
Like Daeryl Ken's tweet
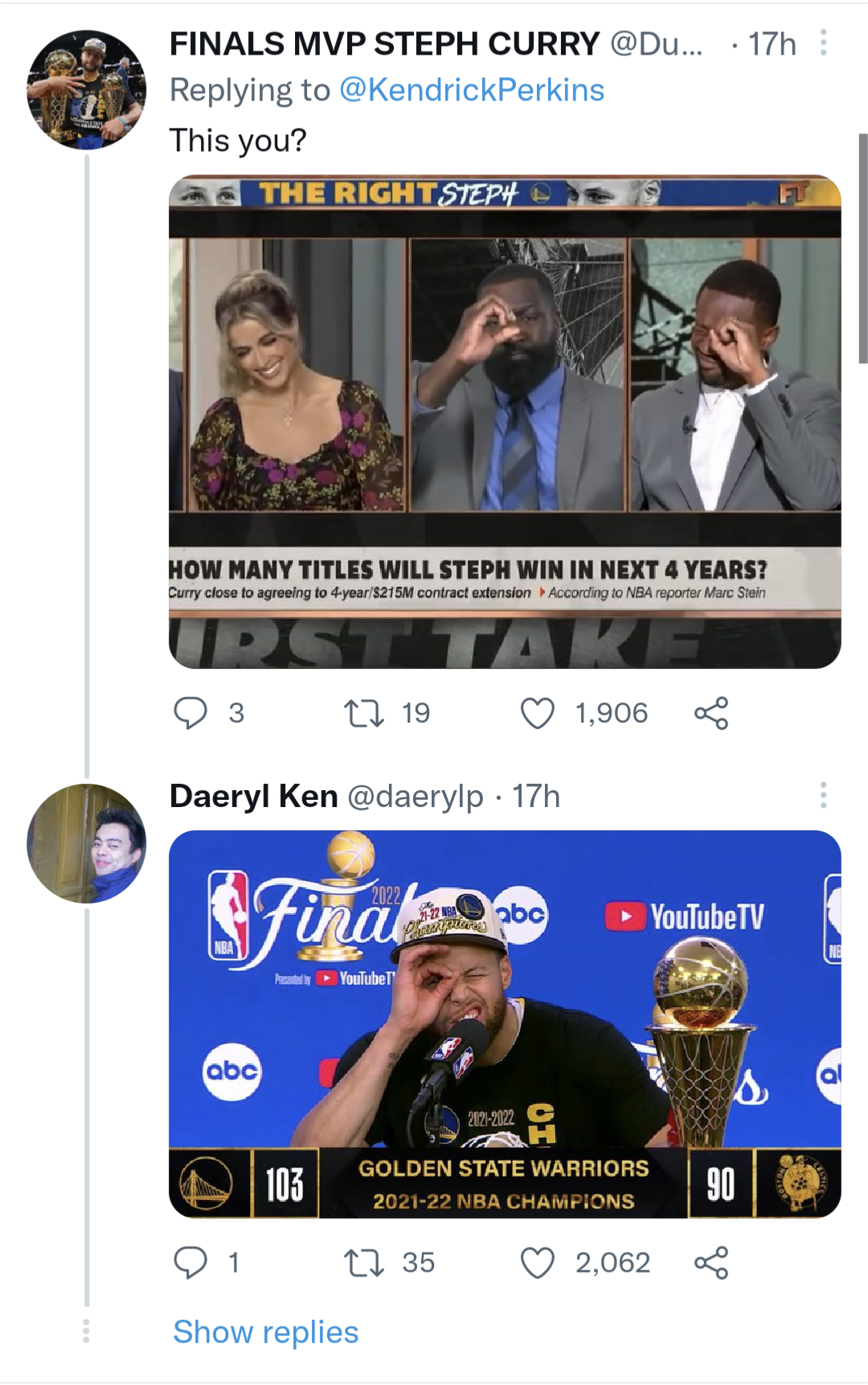click(x=538, y=1263)
